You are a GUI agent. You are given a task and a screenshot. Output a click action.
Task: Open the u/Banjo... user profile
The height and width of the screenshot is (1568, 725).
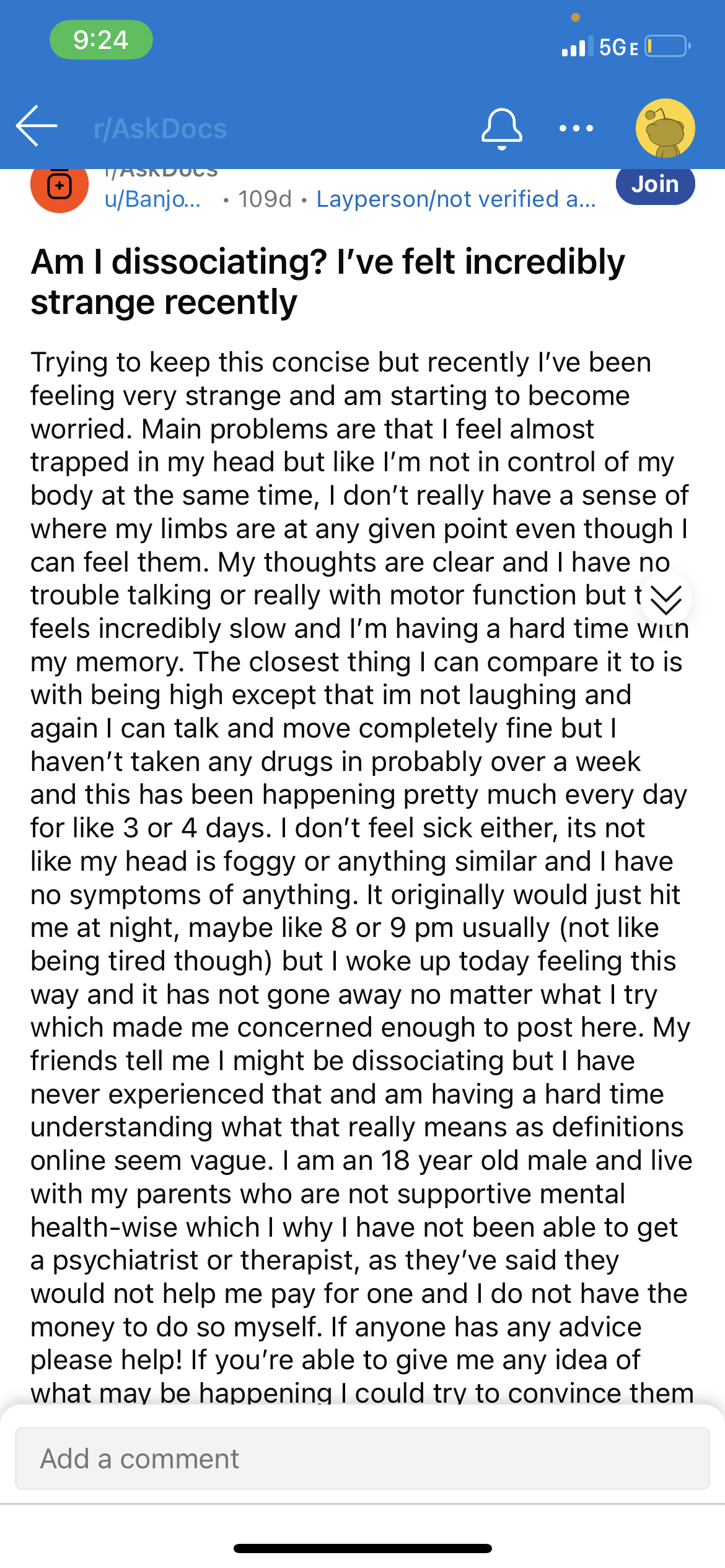click(152, 199)
